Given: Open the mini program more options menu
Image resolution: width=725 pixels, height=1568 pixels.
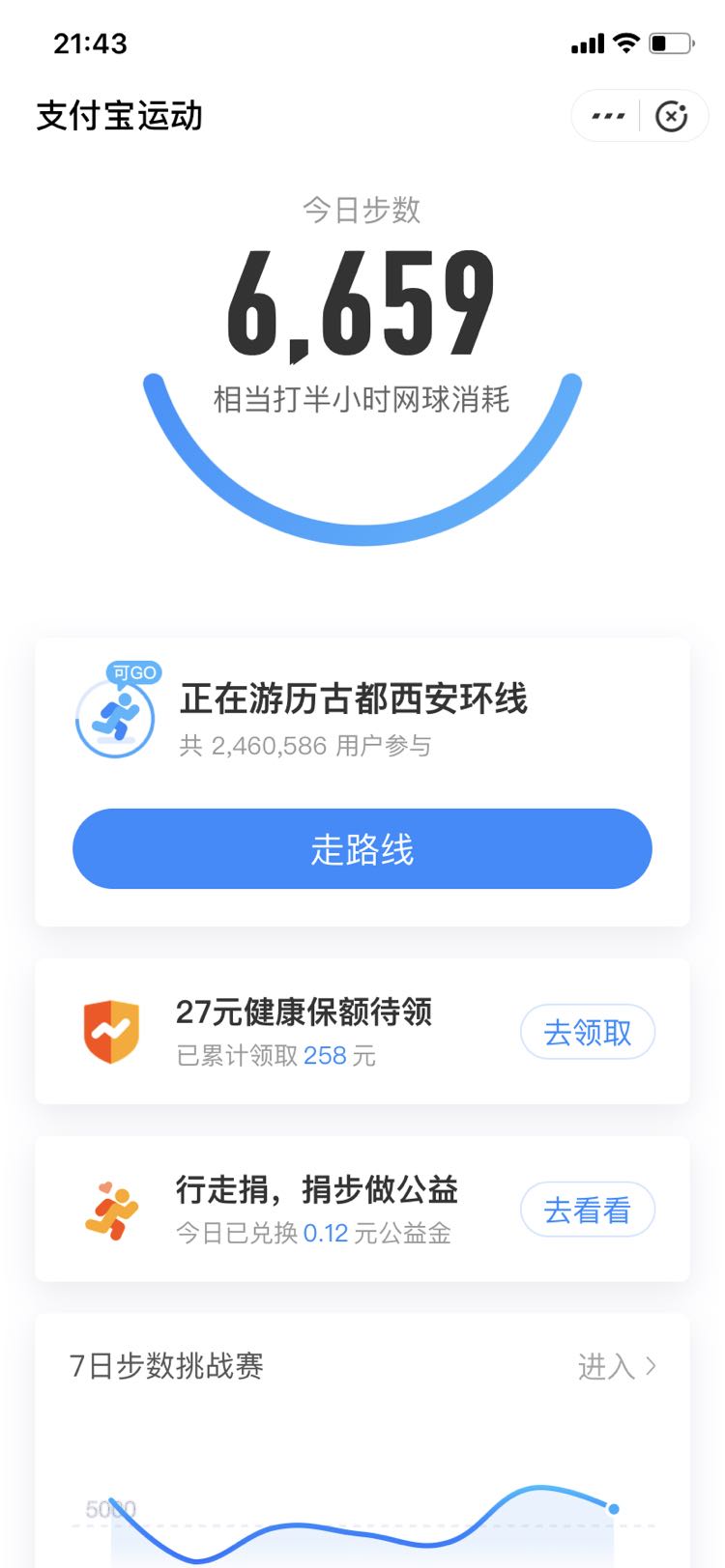Looking at the screenshot, I should pos(607,116).
